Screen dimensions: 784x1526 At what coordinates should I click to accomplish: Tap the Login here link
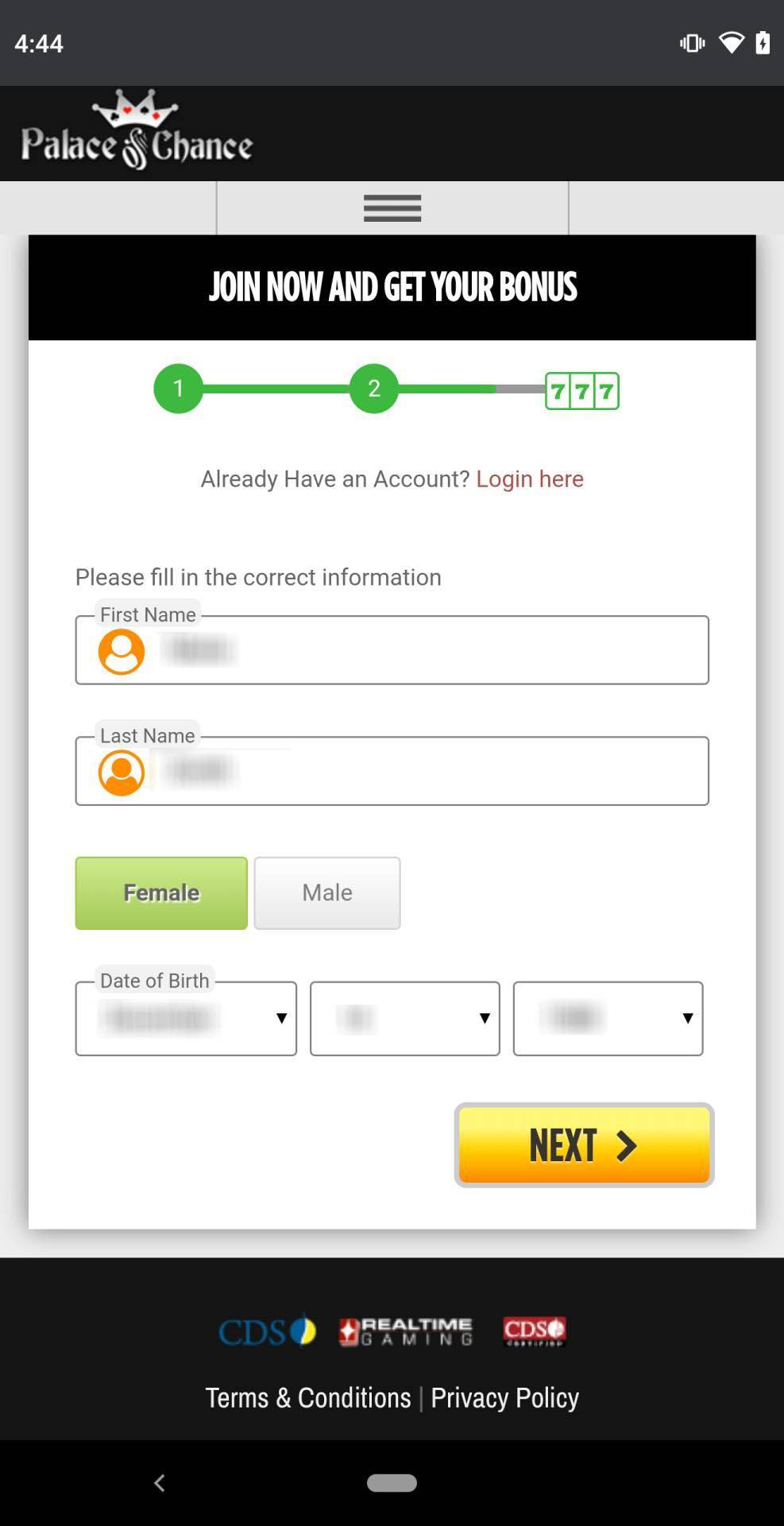point(530,478)
